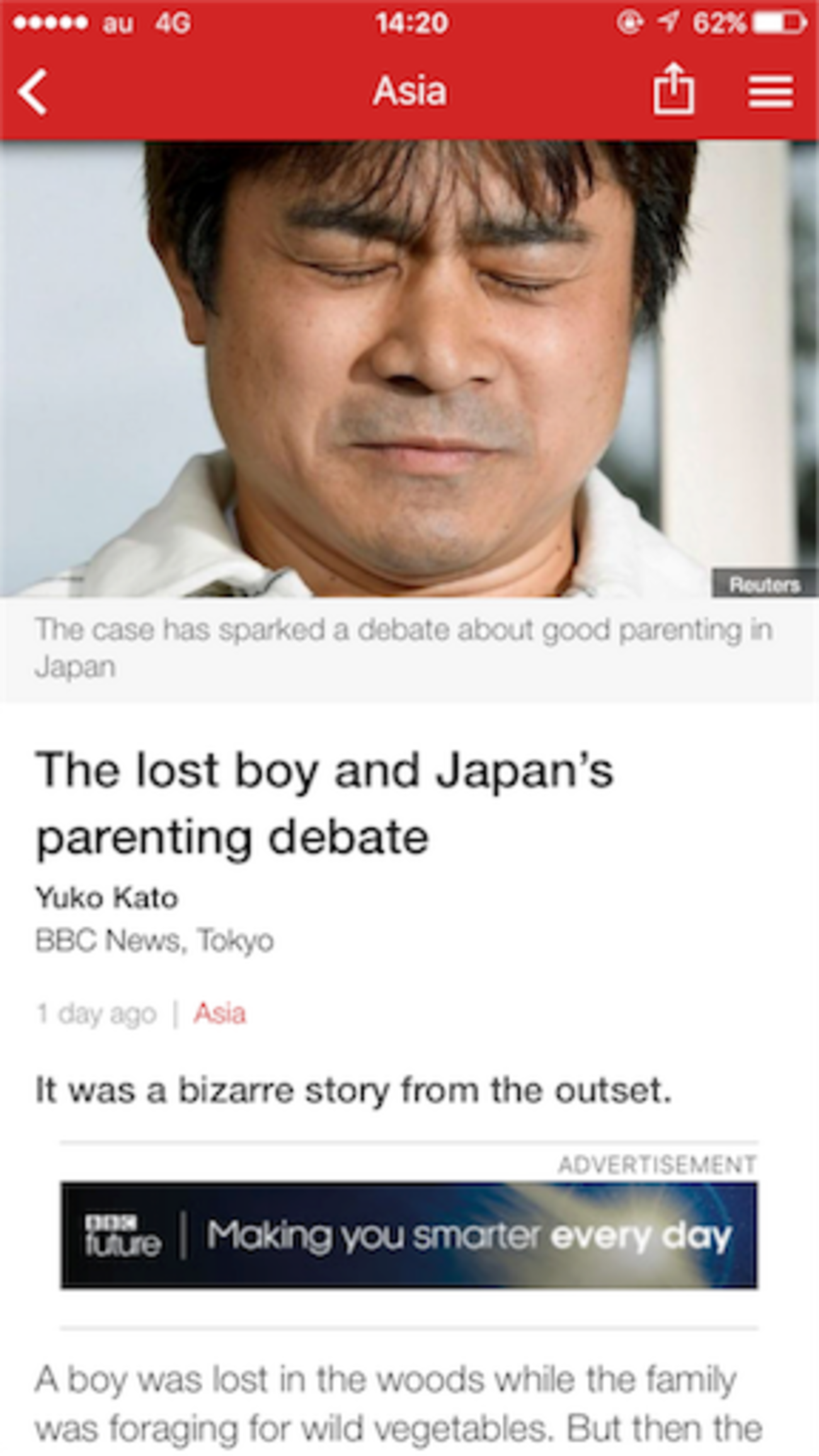Go back to the previous screen

click(33, 92)
